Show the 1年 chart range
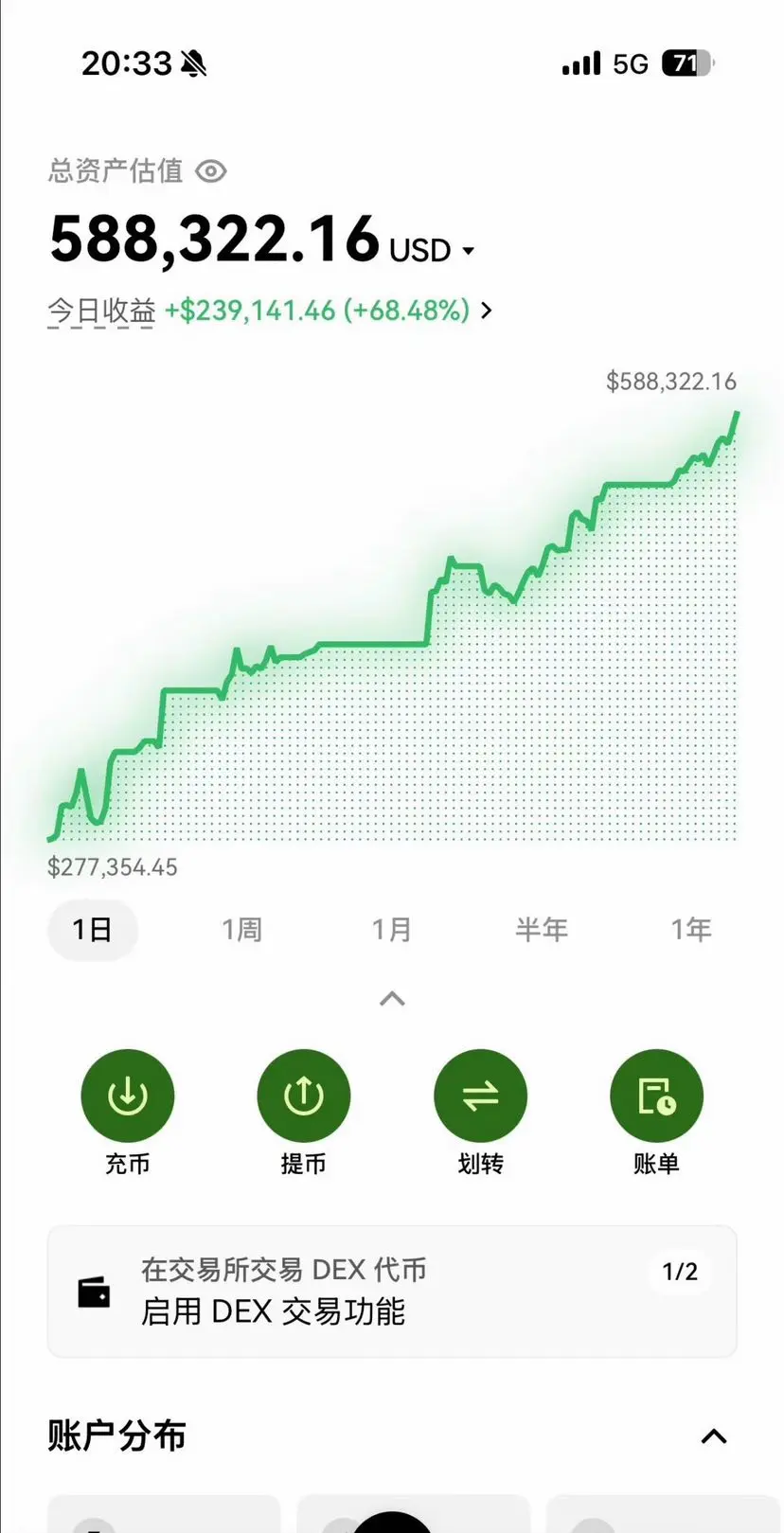This screenshot has width=784, height=1533. coord(690,930)
